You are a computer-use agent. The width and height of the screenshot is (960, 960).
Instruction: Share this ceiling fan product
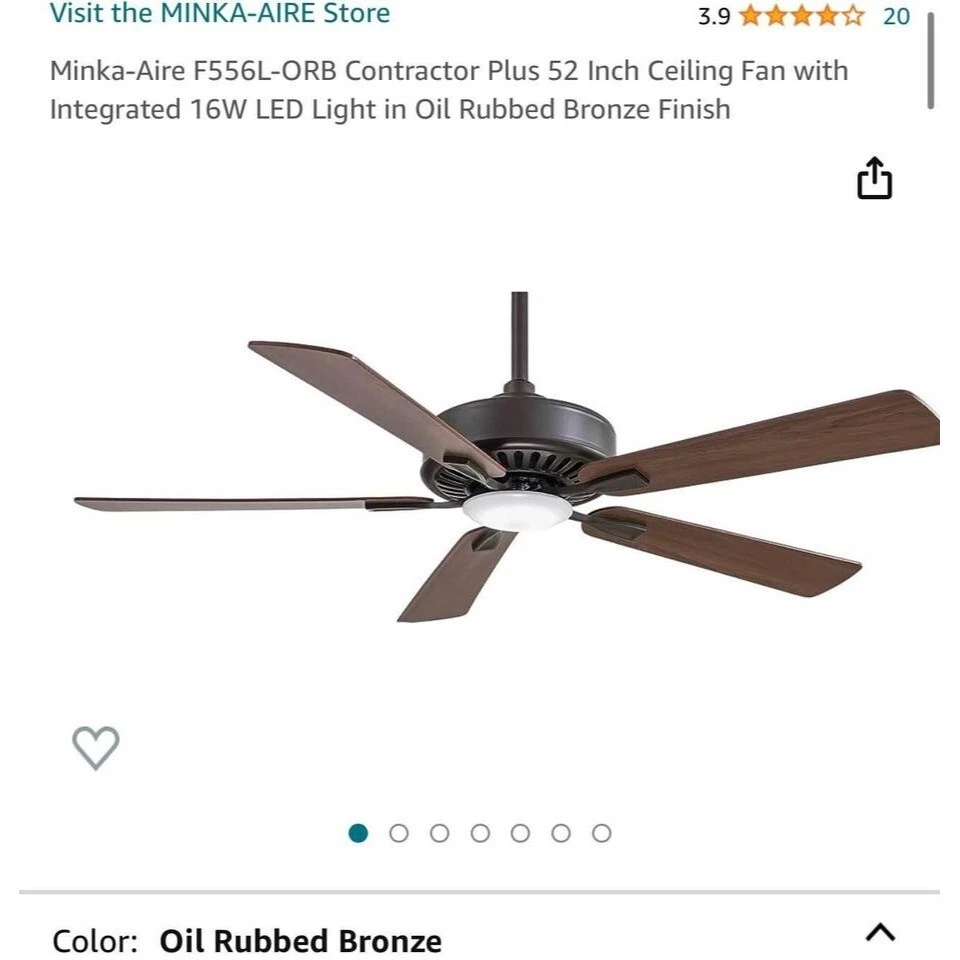pos(874,179)
